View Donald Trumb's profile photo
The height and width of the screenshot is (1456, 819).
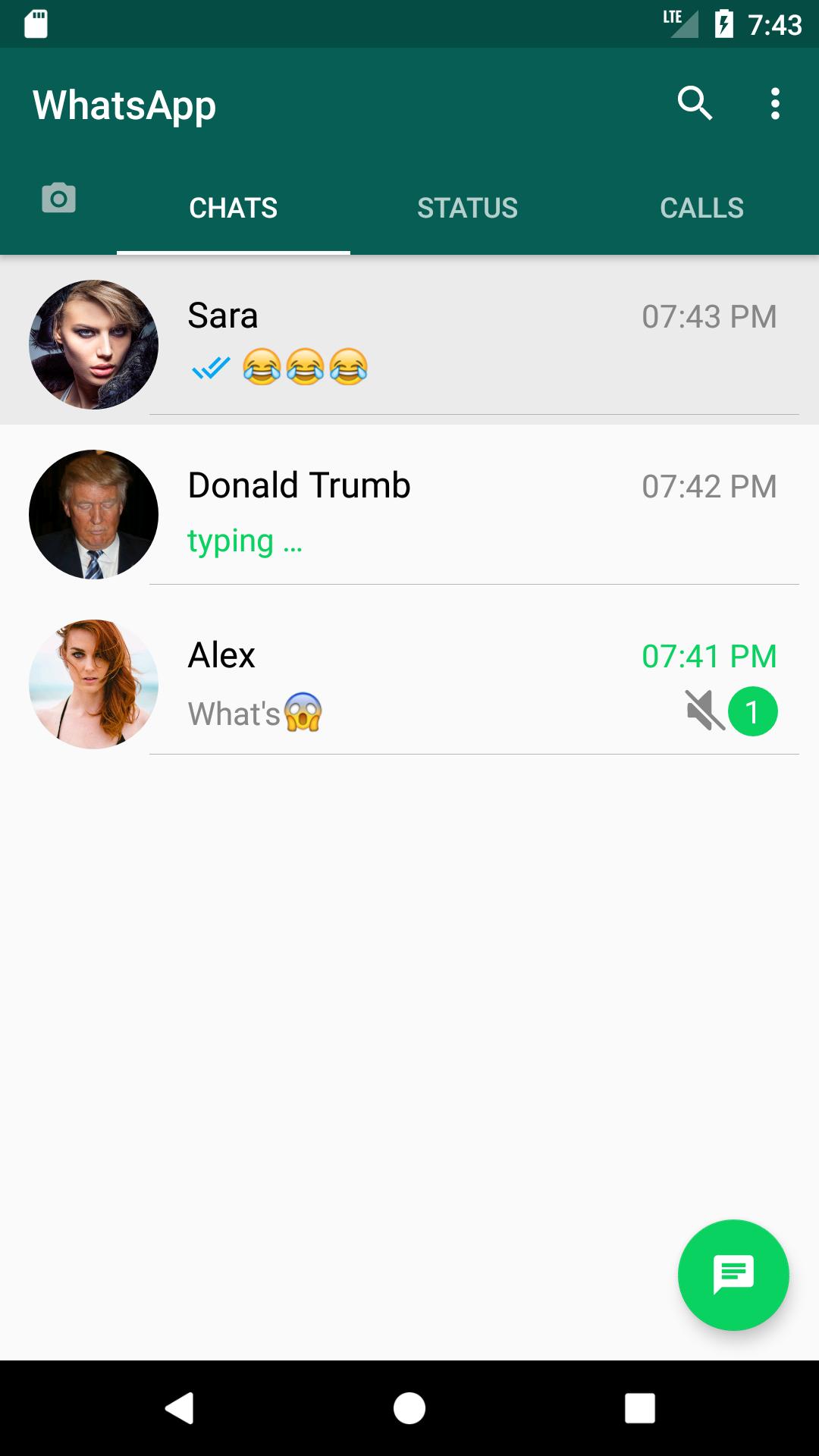pos(93,515)
